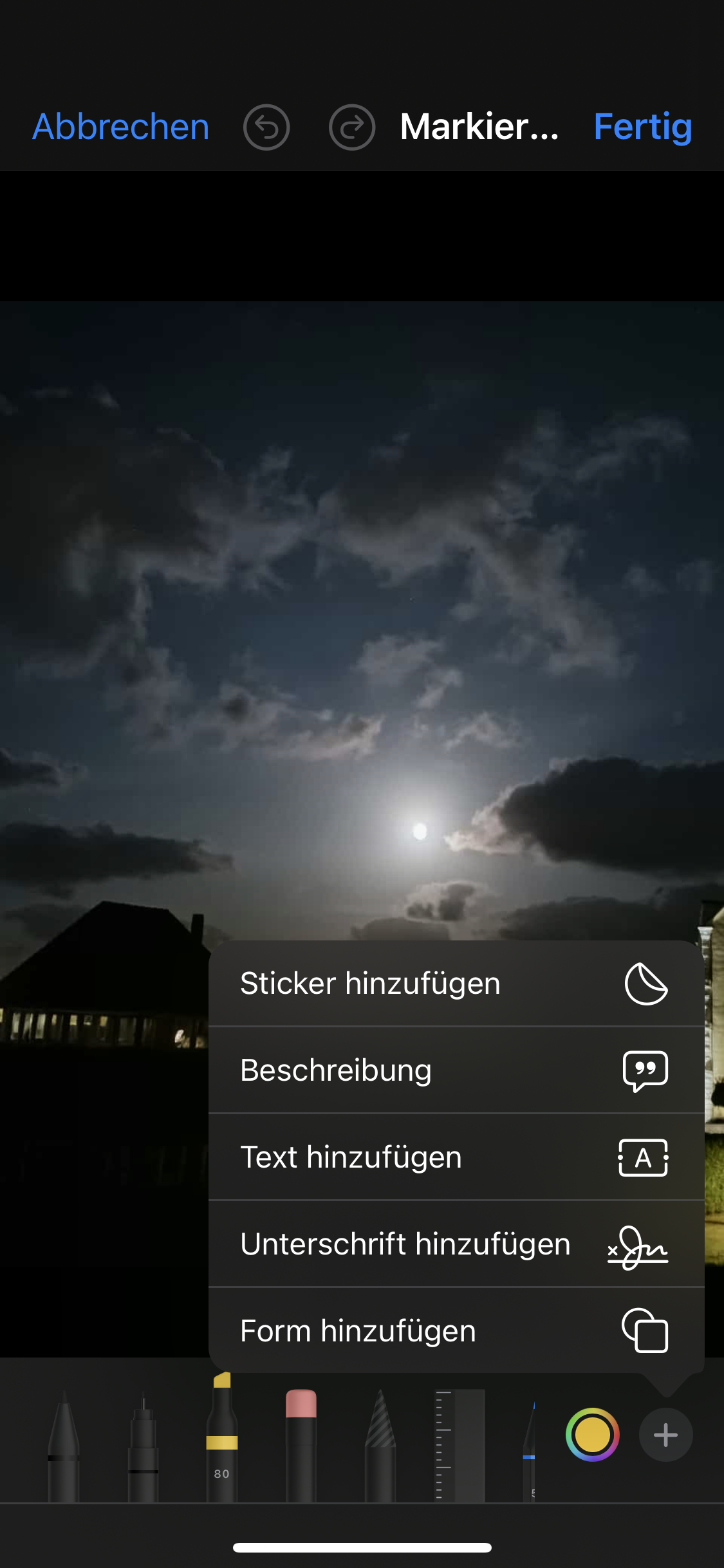Open the yellow color picker
This screenshot has height=1568, width=724.
click(x=592, y=1435)
